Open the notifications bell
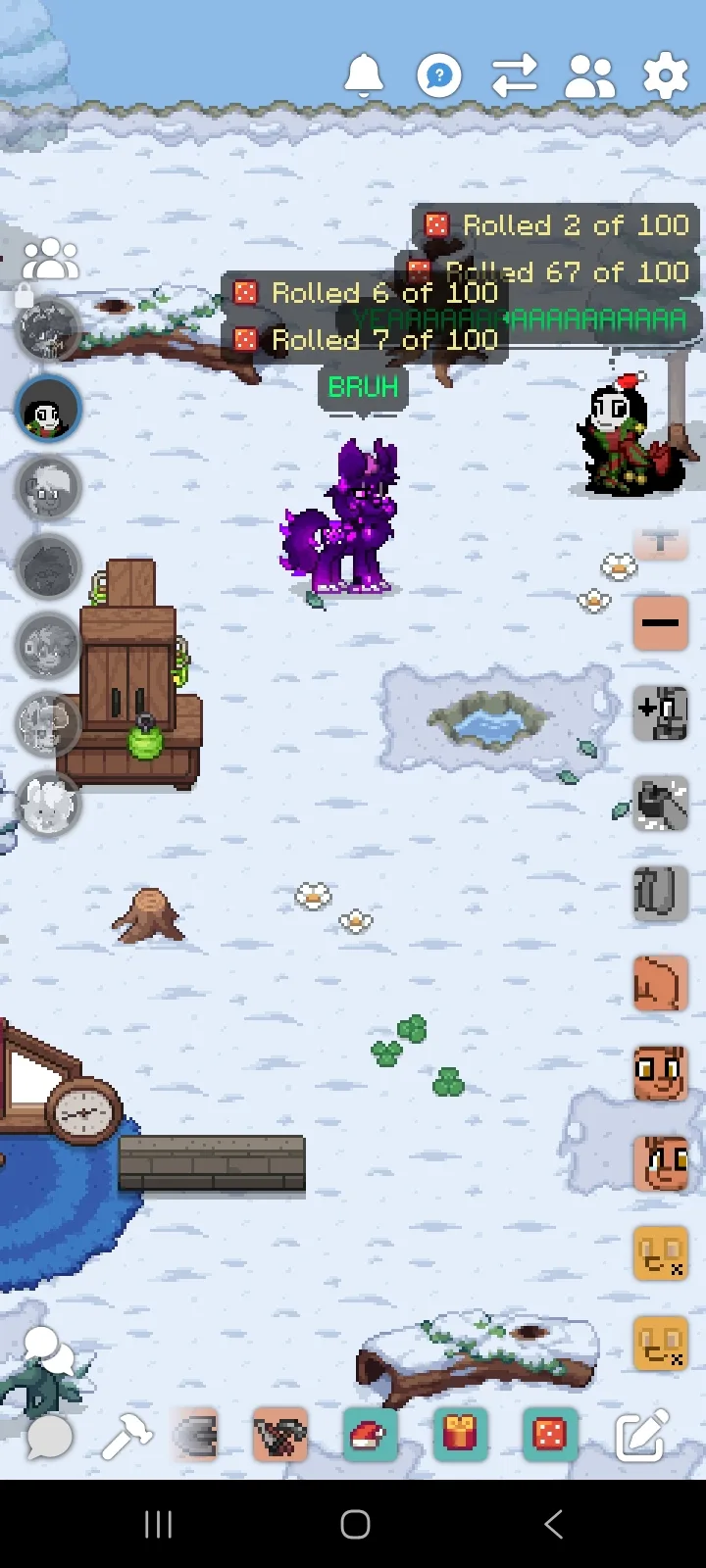Image resolution: width=706 pixels, height=1568 pixels. click(364, 74)
